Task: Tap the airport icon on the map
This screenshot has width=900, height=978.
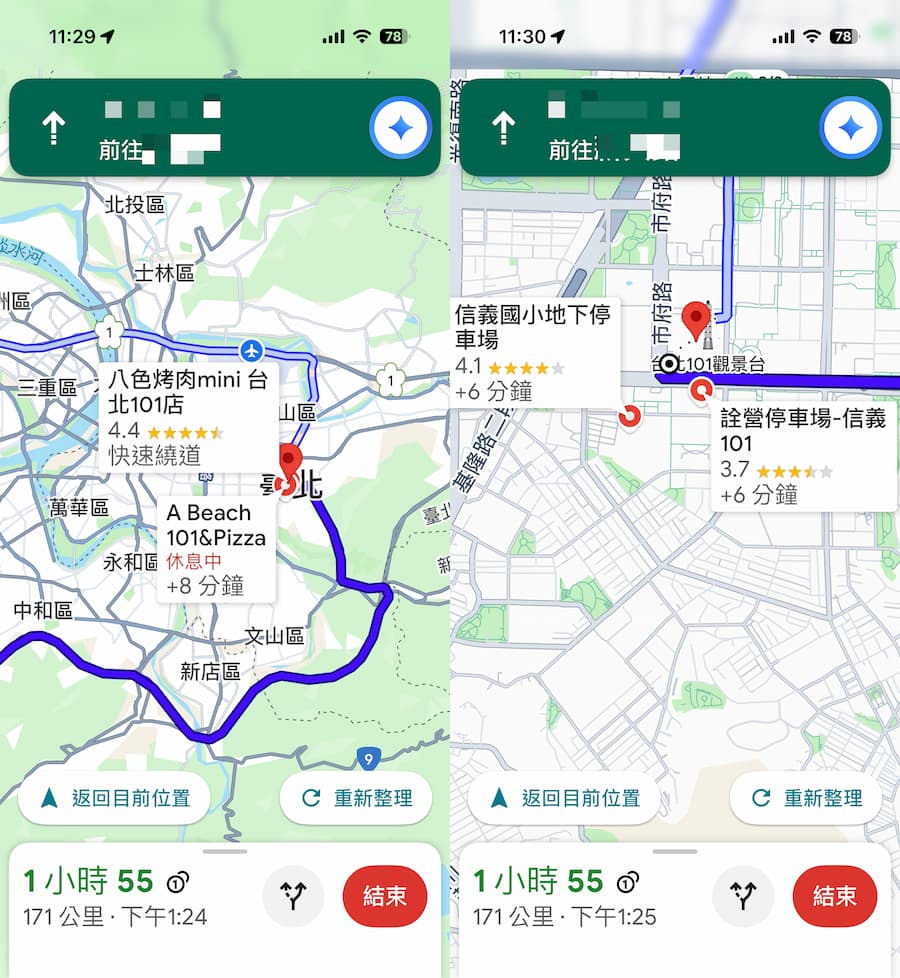Action: (254, 352)
